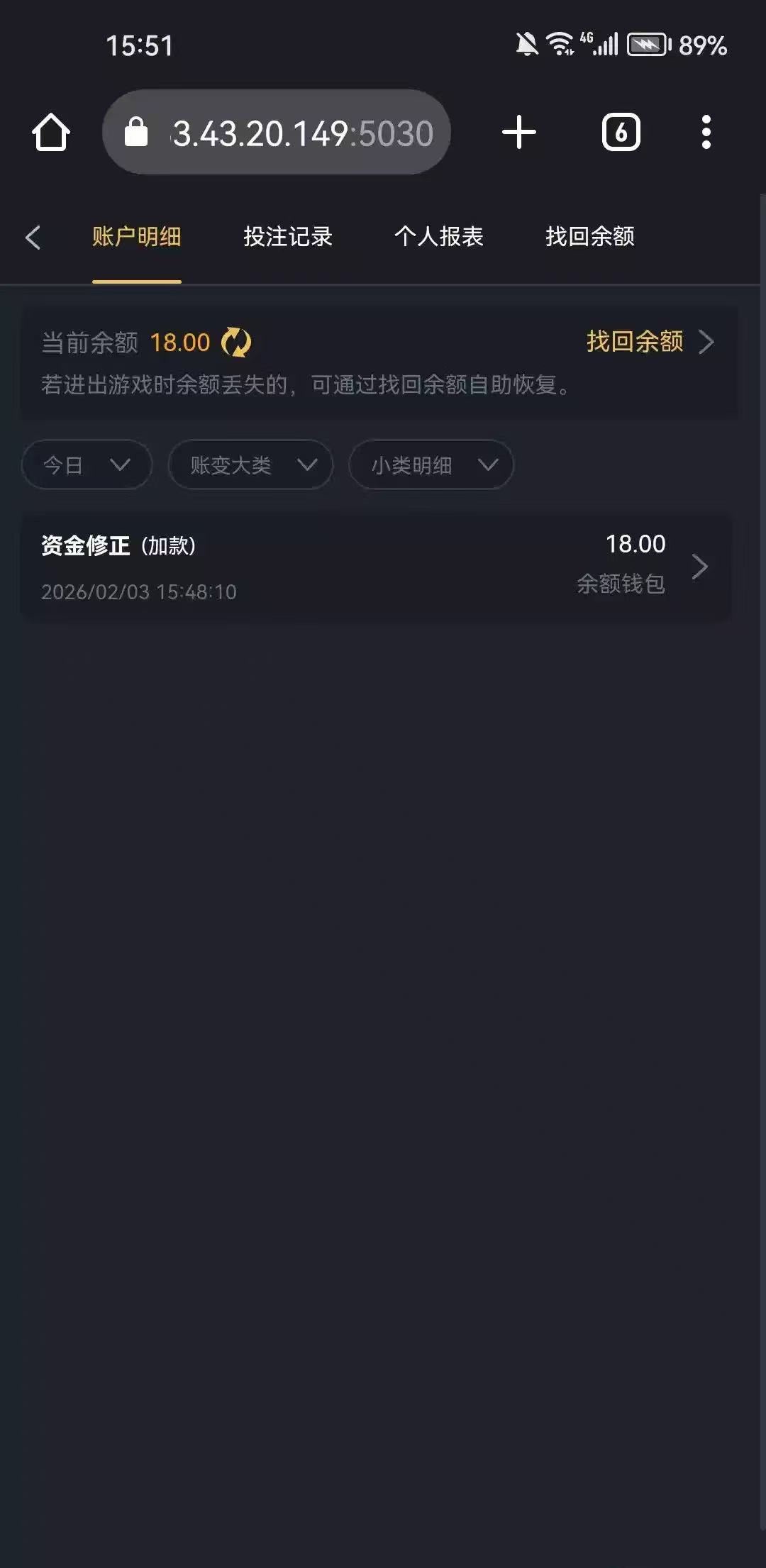Switch to the 投注记录 tab
Screen dimensions: 766x1568
(287, 237)
